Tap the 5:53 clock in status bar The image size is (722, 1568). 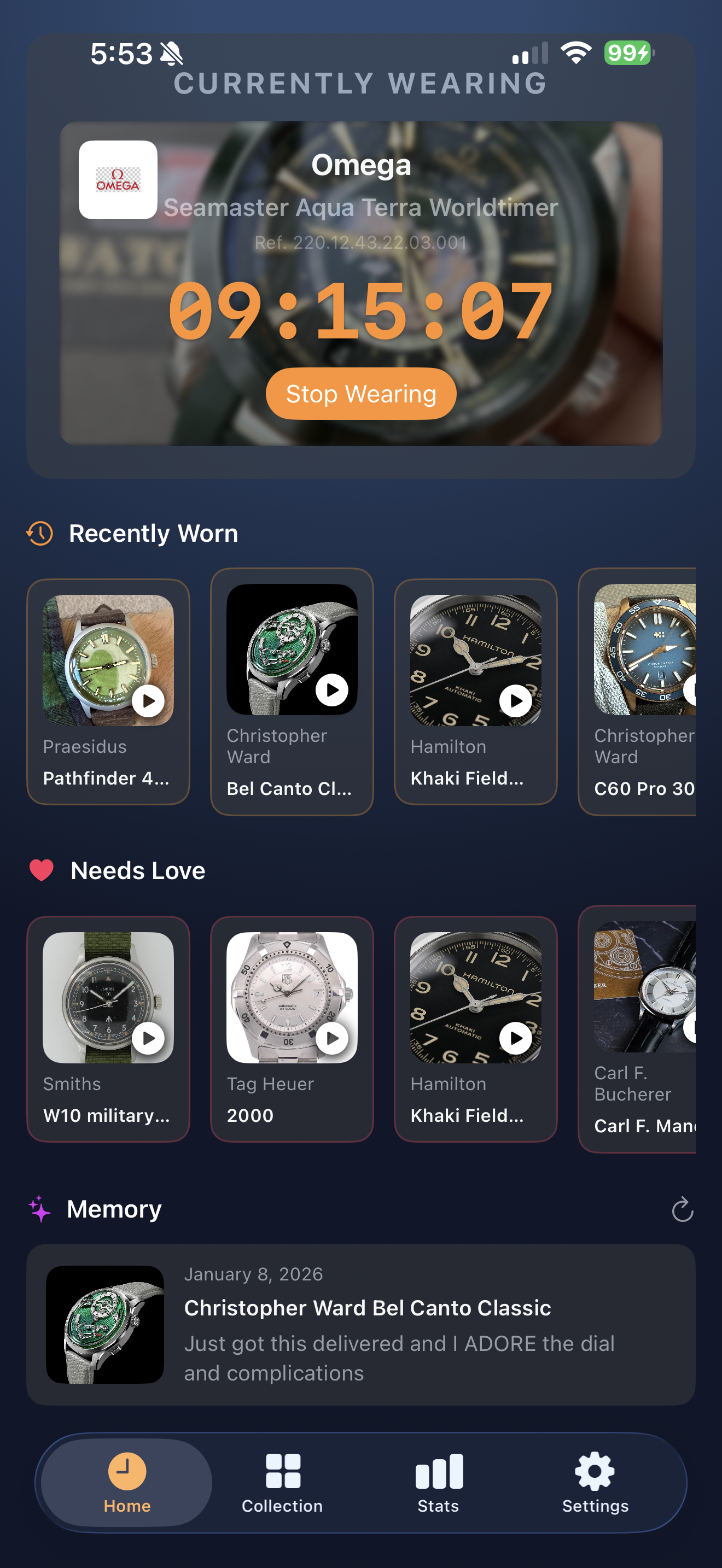tap(122, 54)
